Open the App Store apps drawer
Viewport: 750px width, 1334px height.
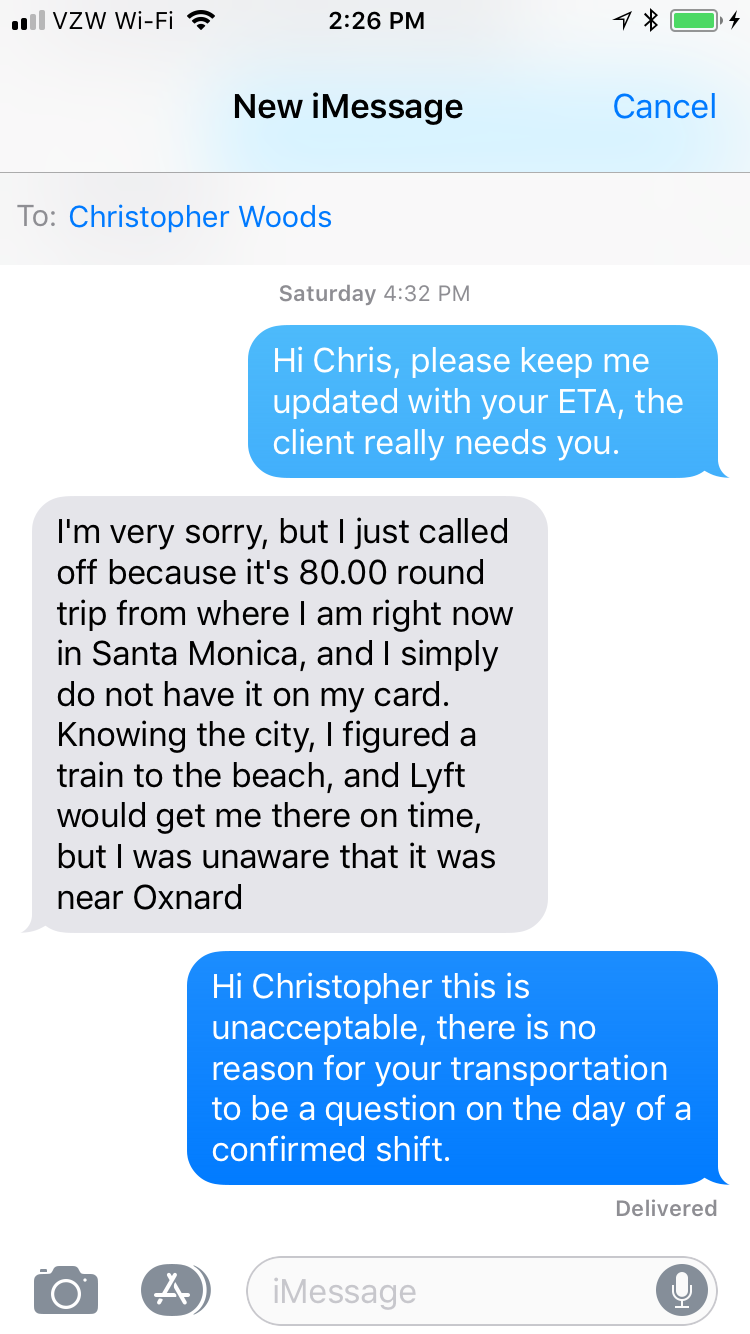[174, 1290]
